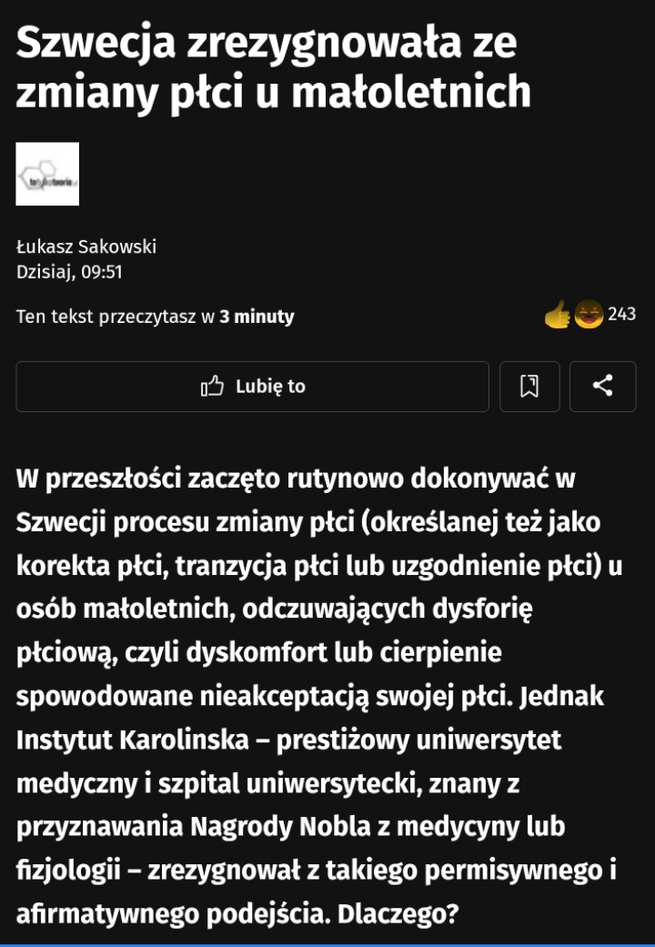
Task: Like the article with Lubię to
Action: [252, 386]
